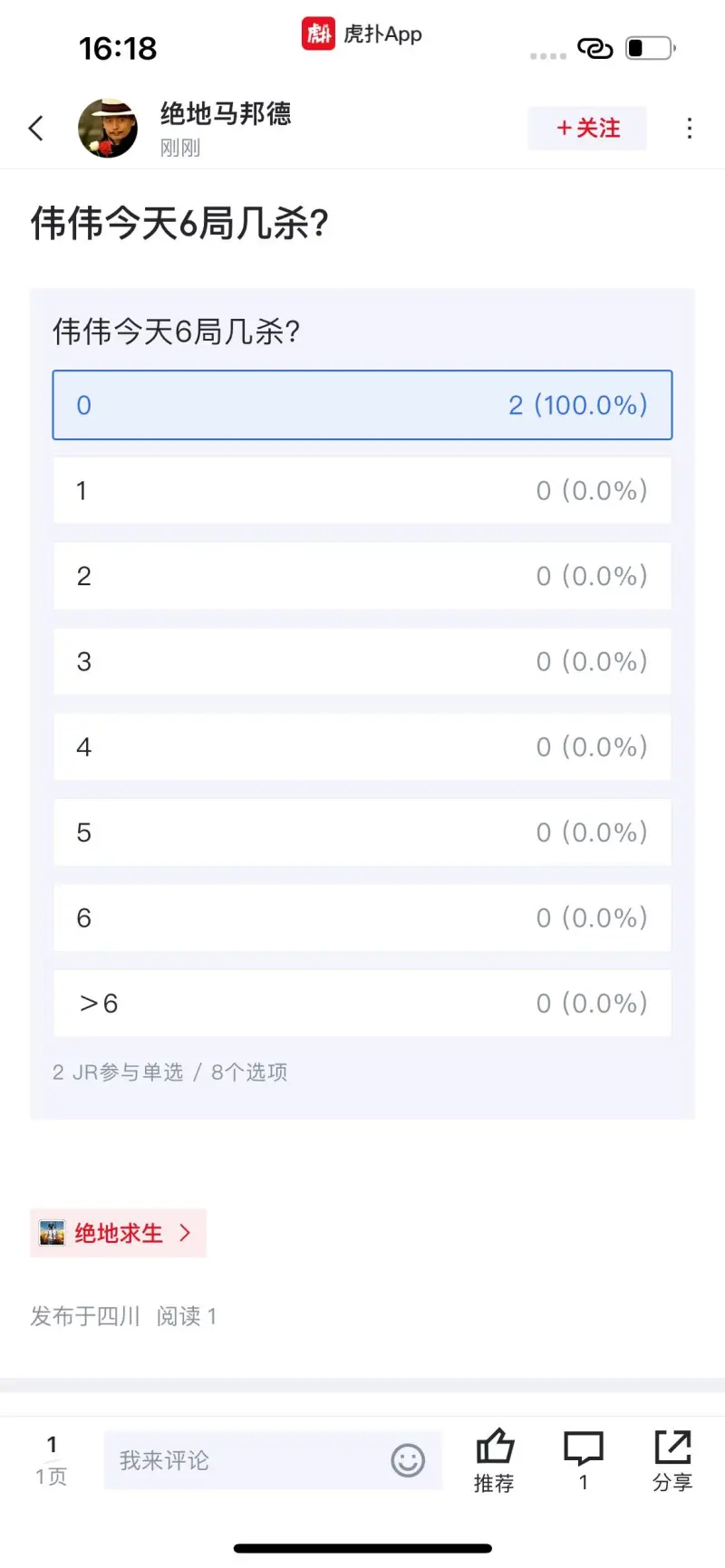Select poll option 0
Image resolution: width=725 pixels, height=1568 pixels.
click(362, 405)
